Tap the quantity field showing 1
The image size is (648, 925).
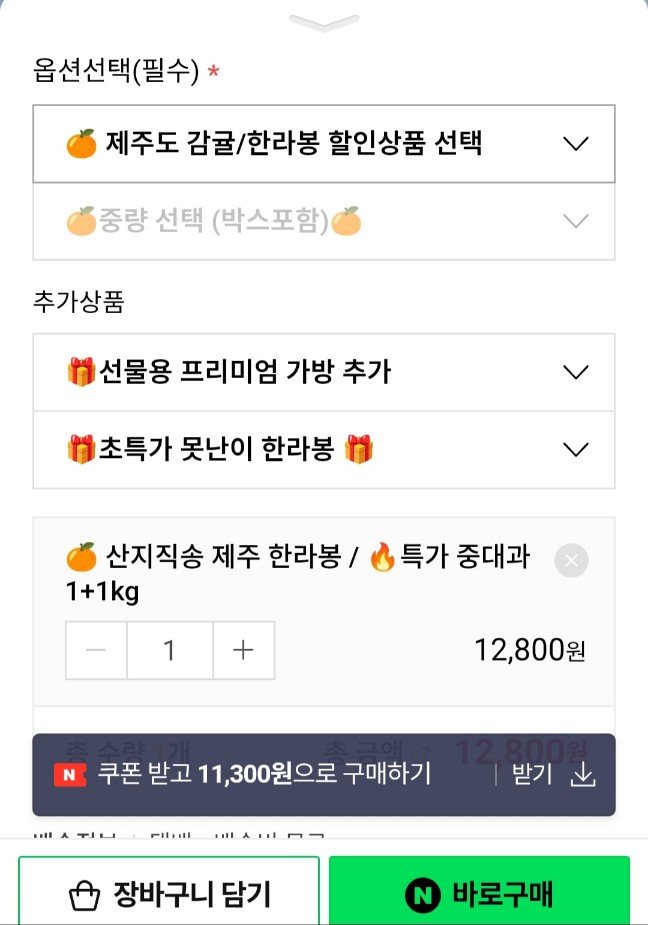170,651
